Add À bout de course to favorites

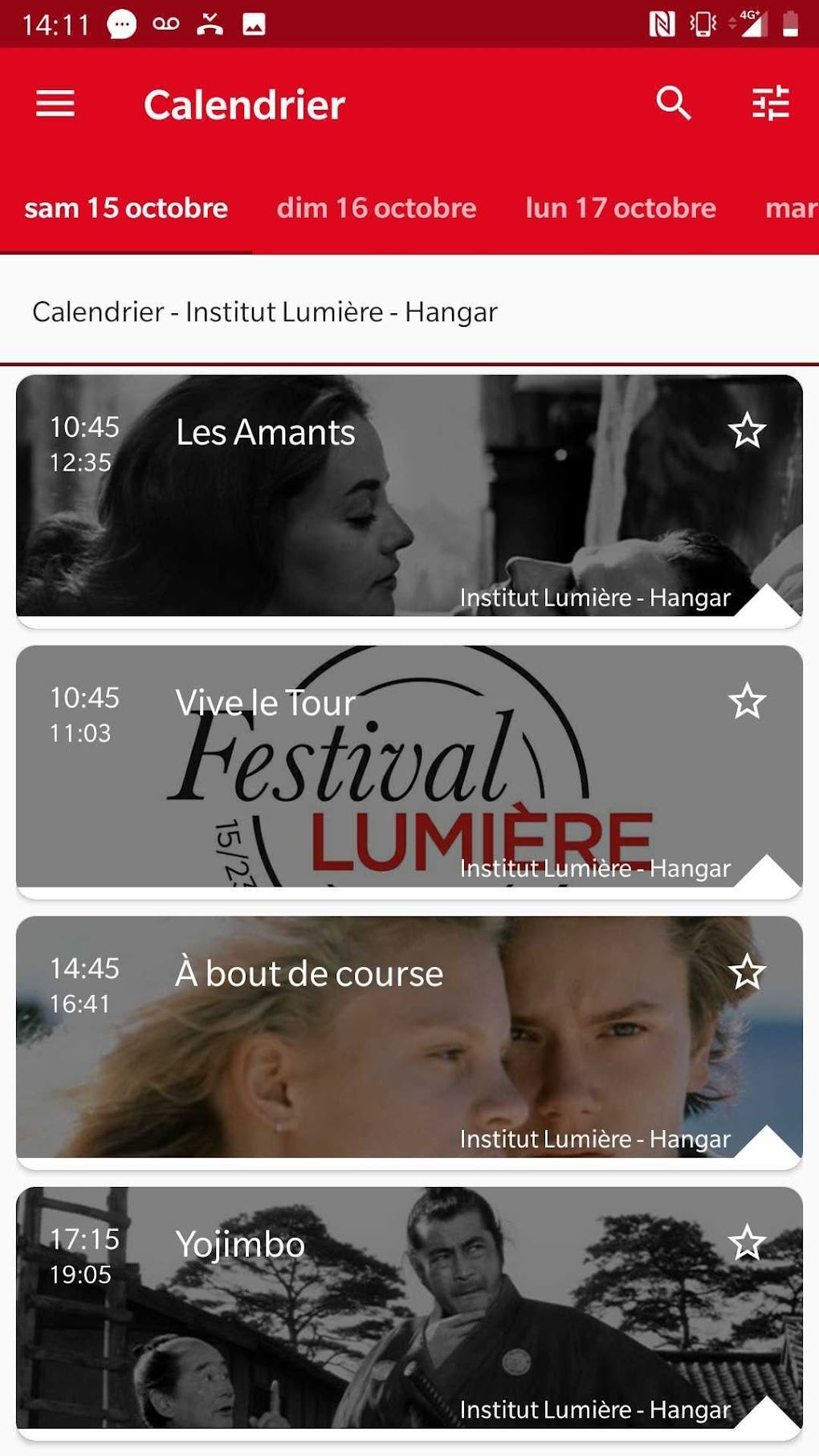[747, 972]
